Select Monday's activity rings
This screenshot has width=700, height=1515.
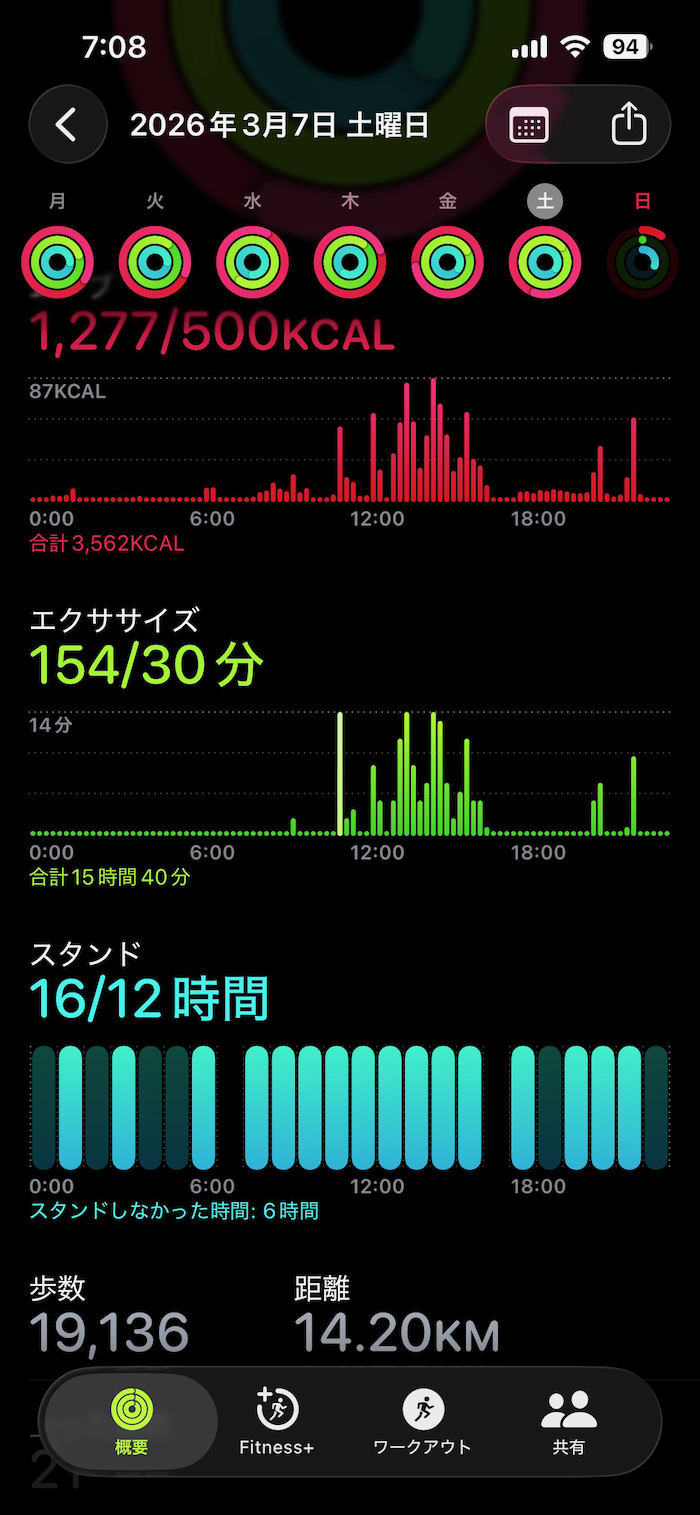pyautogui.click(x=58, y=262)
